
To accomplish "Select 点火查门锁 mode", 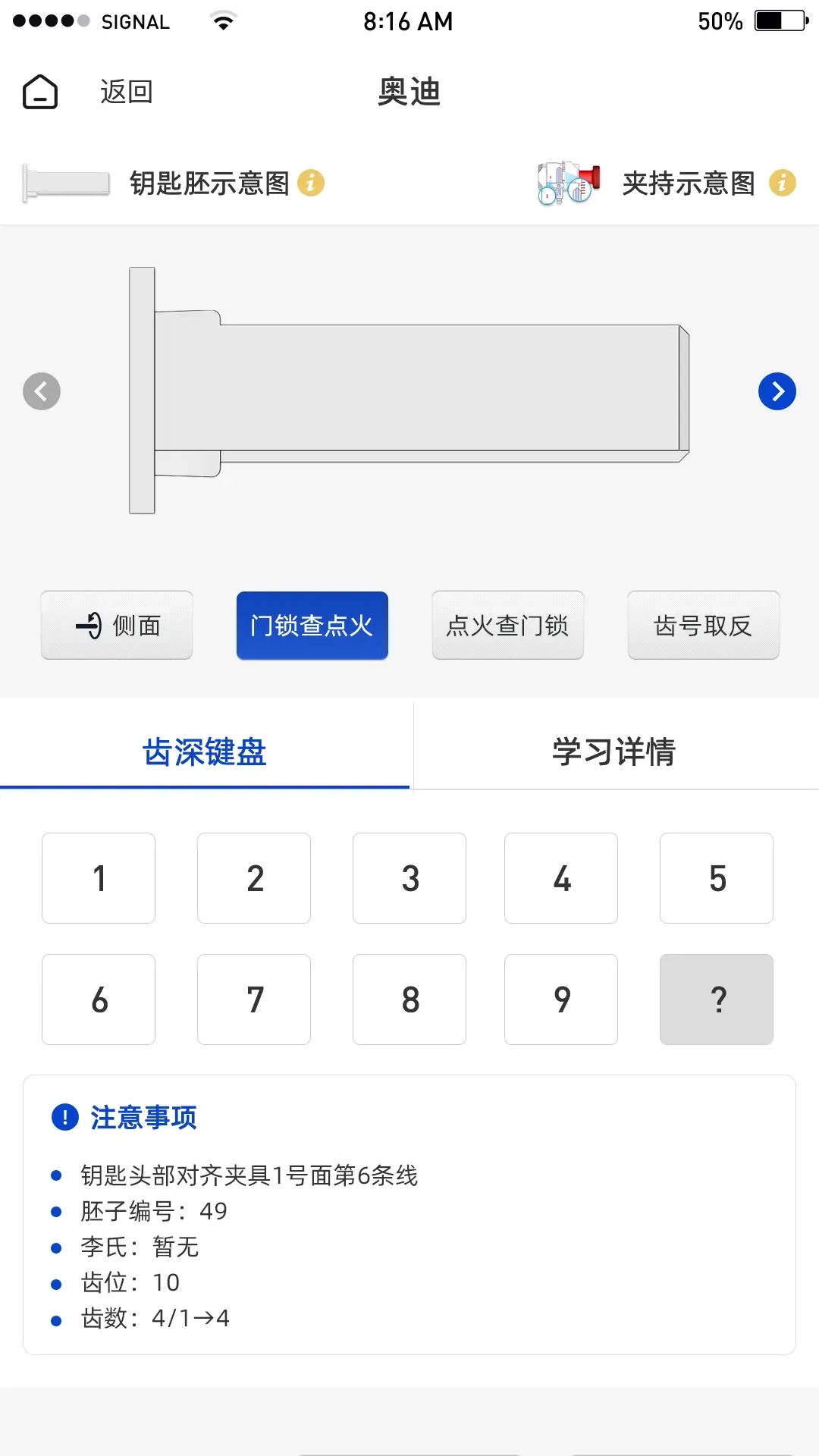I will [507, 626].
